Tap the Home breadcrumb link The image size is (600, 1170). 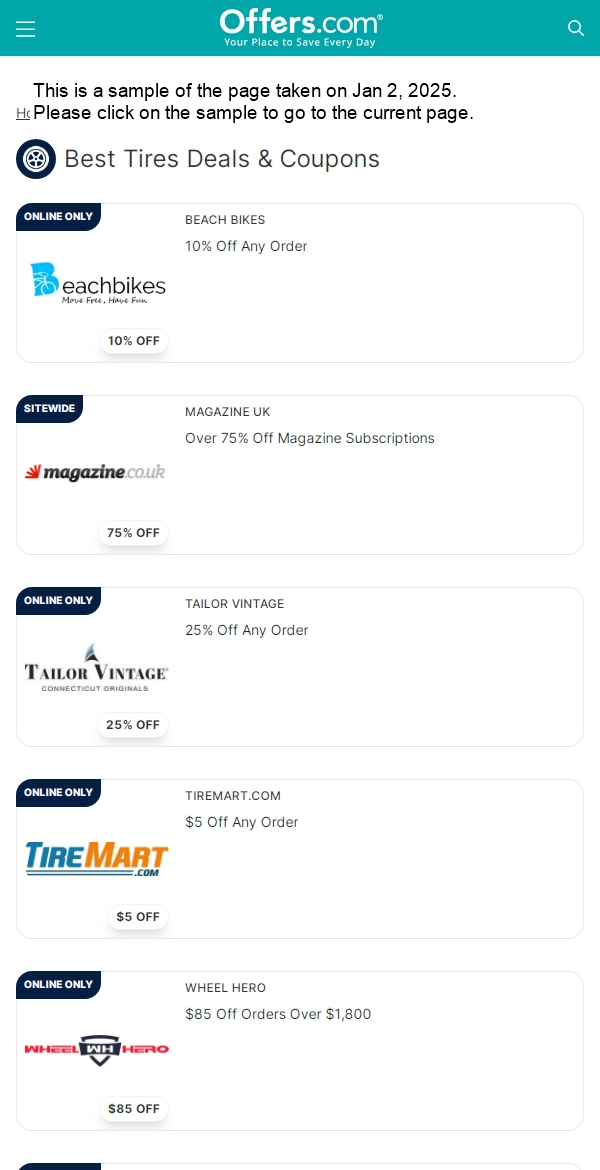coord(23,113)
